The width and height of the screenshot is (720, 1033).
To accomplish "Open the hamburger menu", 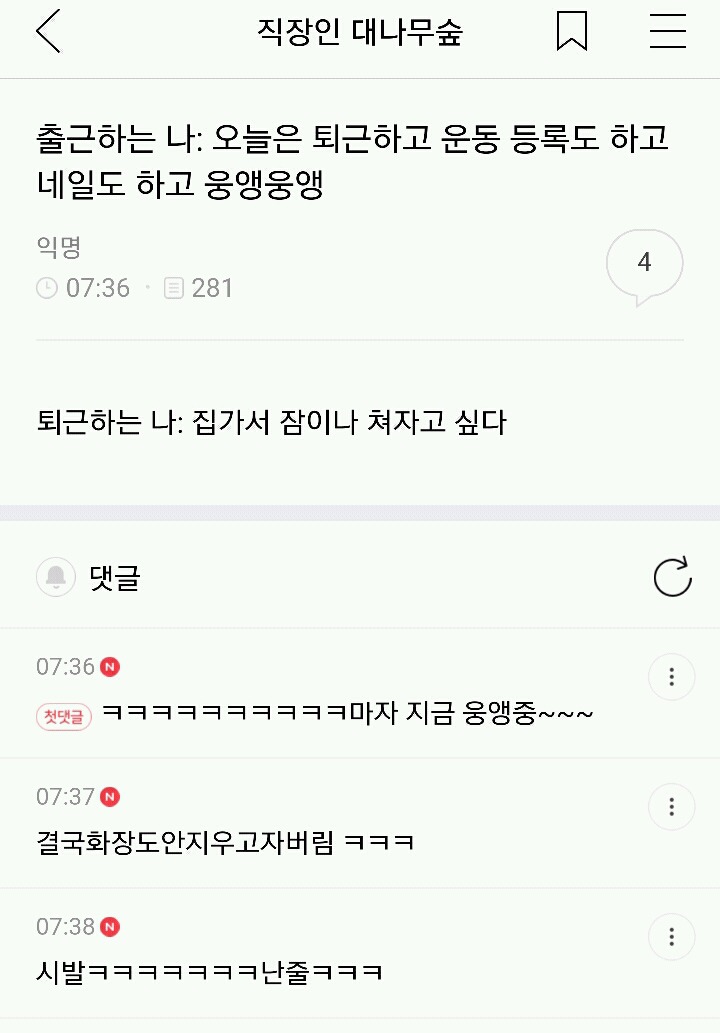I will (x=667, y=32).
